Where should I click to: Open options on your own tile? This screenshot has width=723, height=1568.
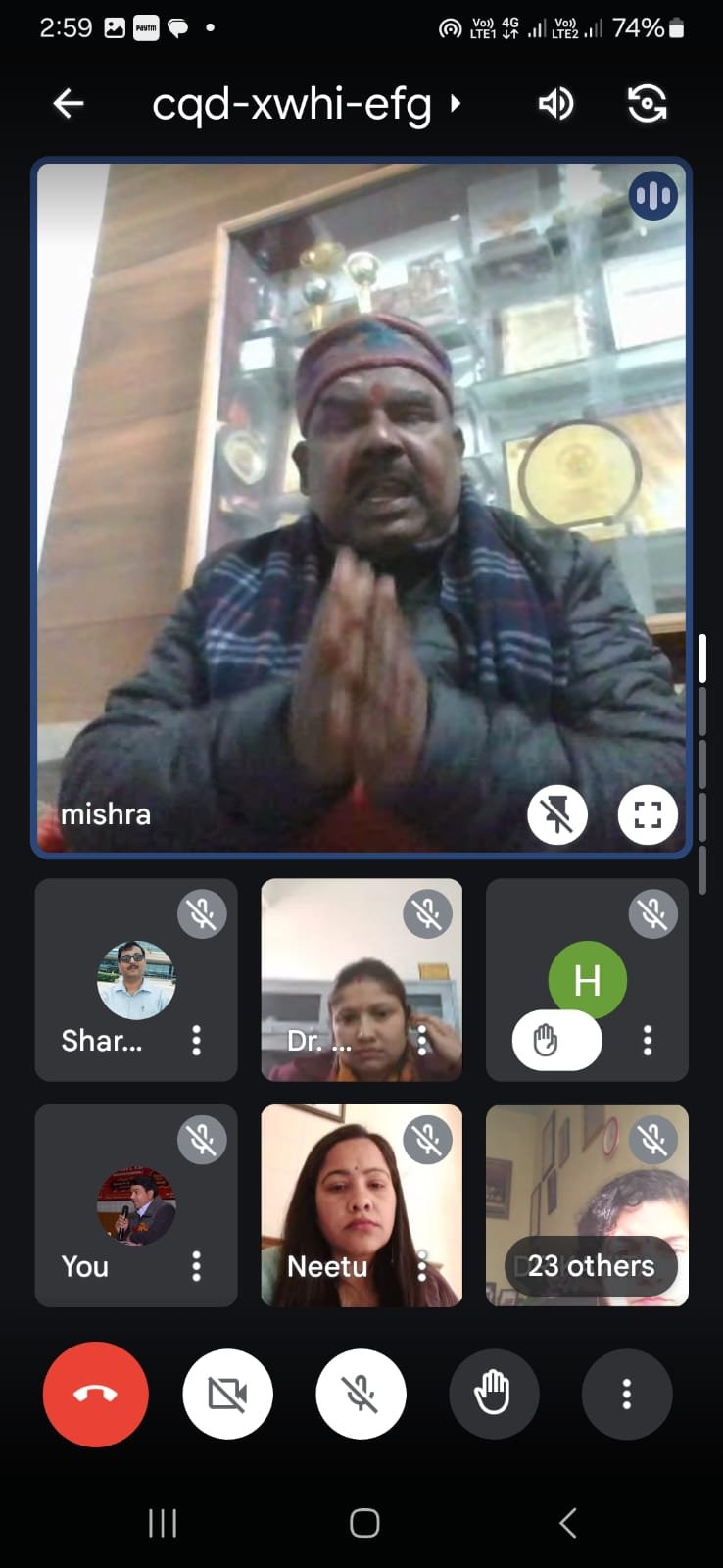[x=197, y=1266]
